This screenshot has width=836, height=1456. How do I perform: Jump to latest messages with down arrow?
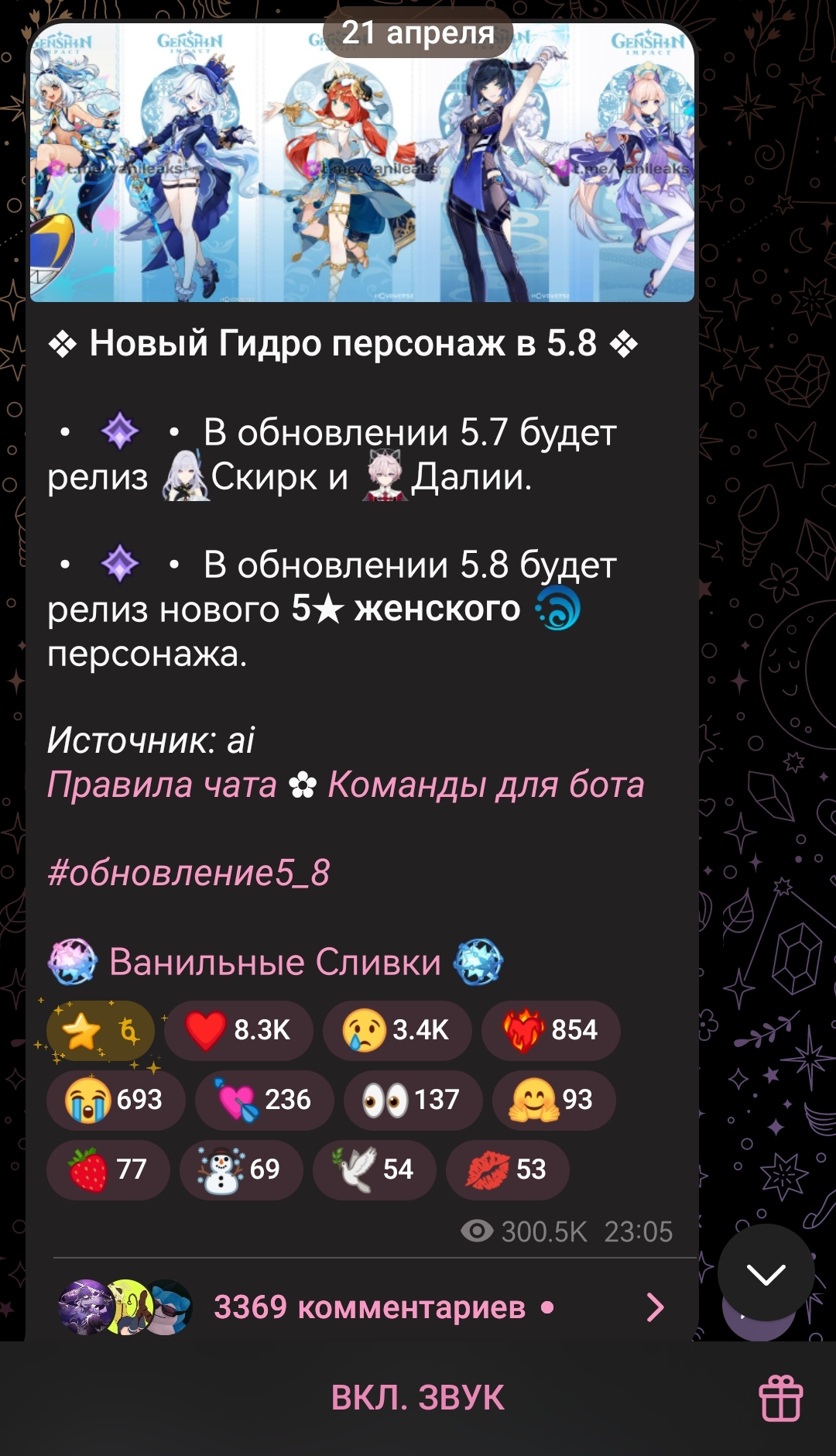(x=766, y=1272)
